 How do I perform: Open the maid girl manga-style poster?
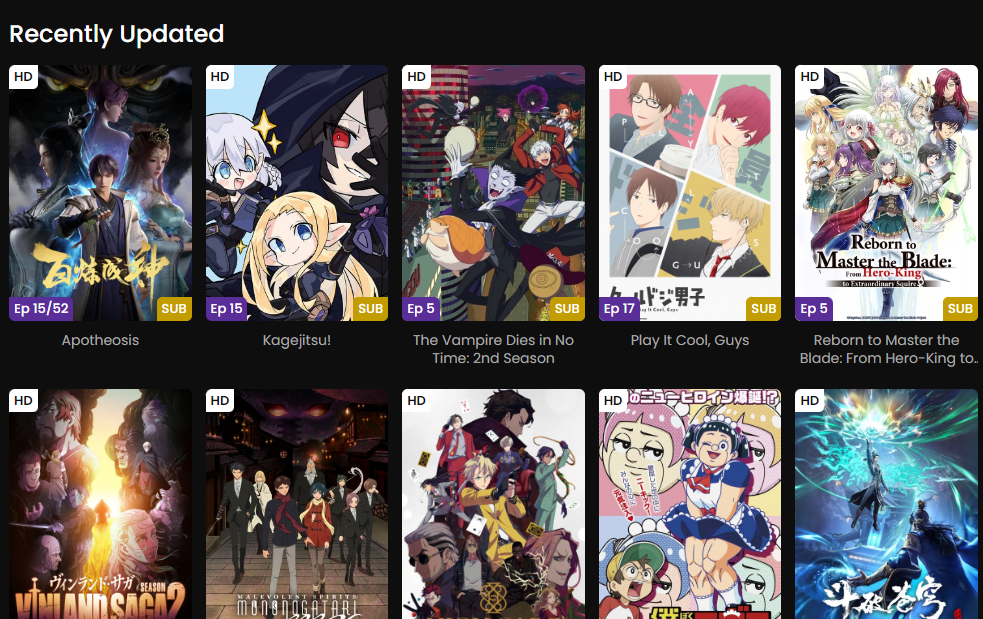[x=690, y=505]
